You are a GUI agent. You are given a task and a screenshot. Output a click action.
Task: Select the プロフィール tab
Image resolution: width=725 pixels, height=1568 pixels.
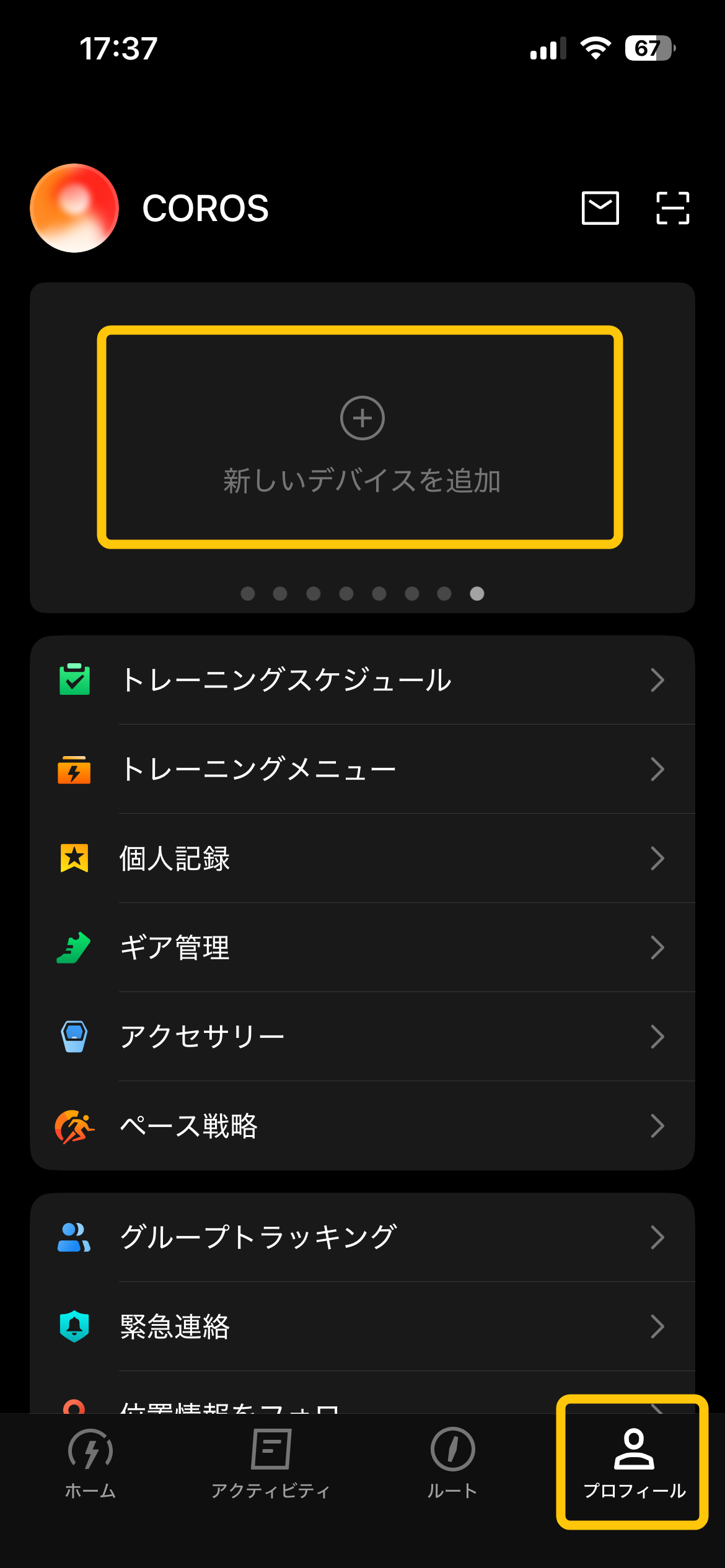tap(633, 1464)
